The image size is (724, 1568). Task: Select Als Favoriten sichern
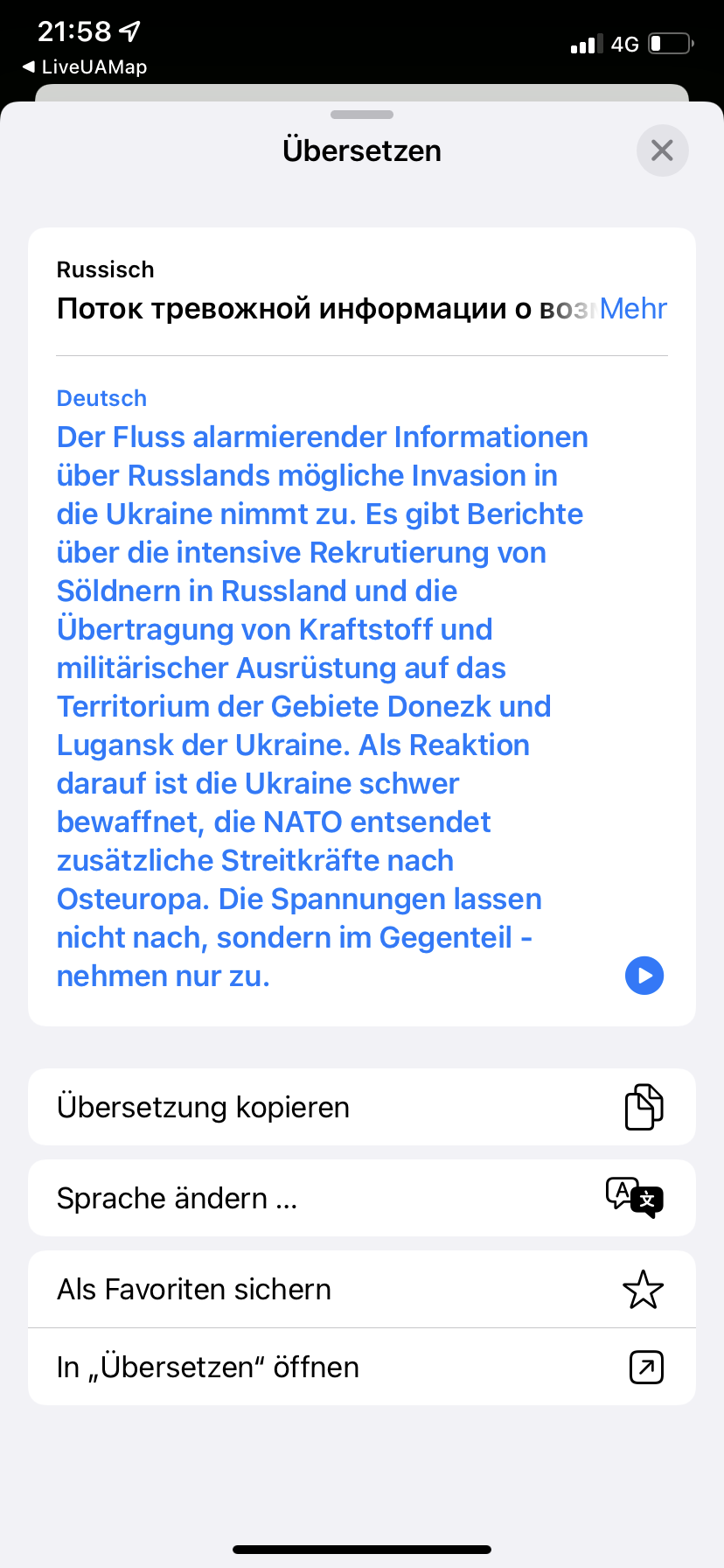click(362, 1289)
